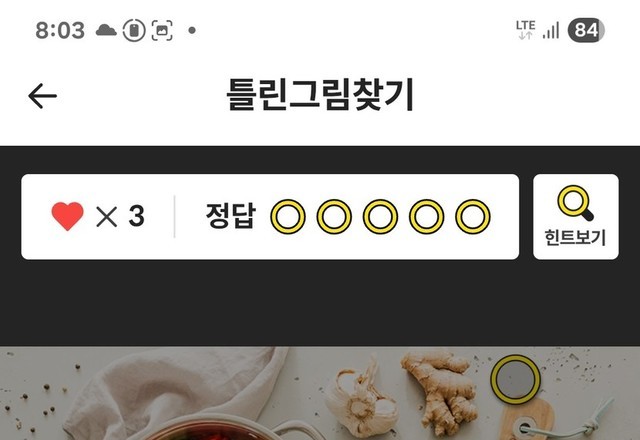Tap the spot-the-difference picture
The width and height of the screenshot is (640, 440).
[320, 395]
